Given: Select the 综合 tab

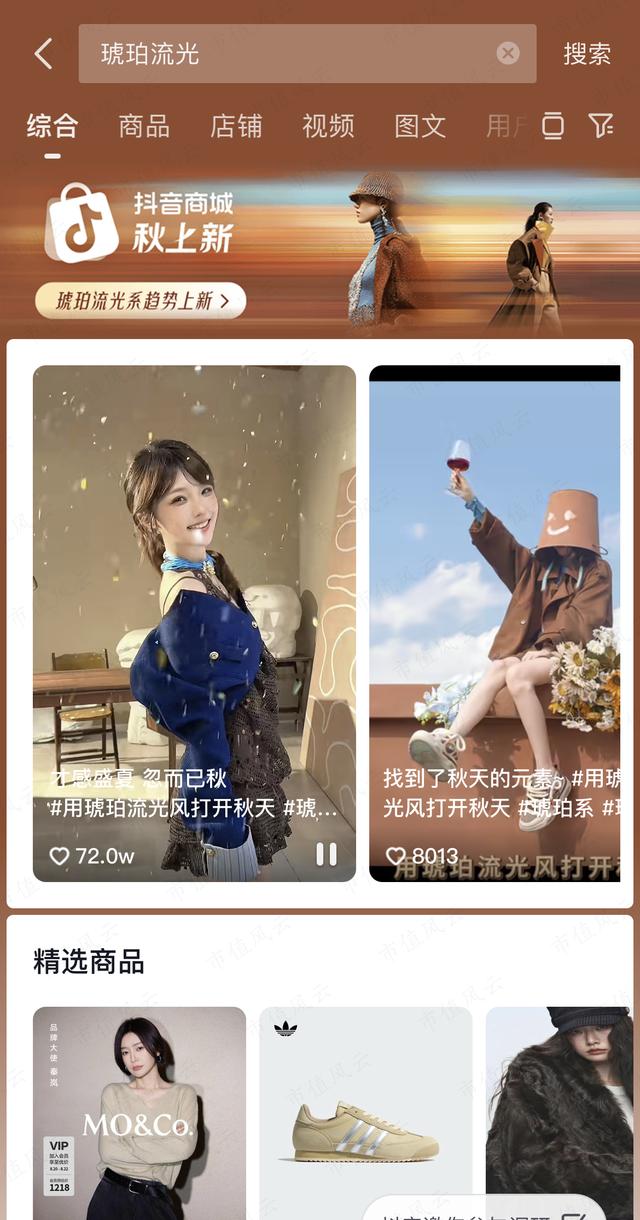Looking at the screenshot, I should (x=52, y=126).
